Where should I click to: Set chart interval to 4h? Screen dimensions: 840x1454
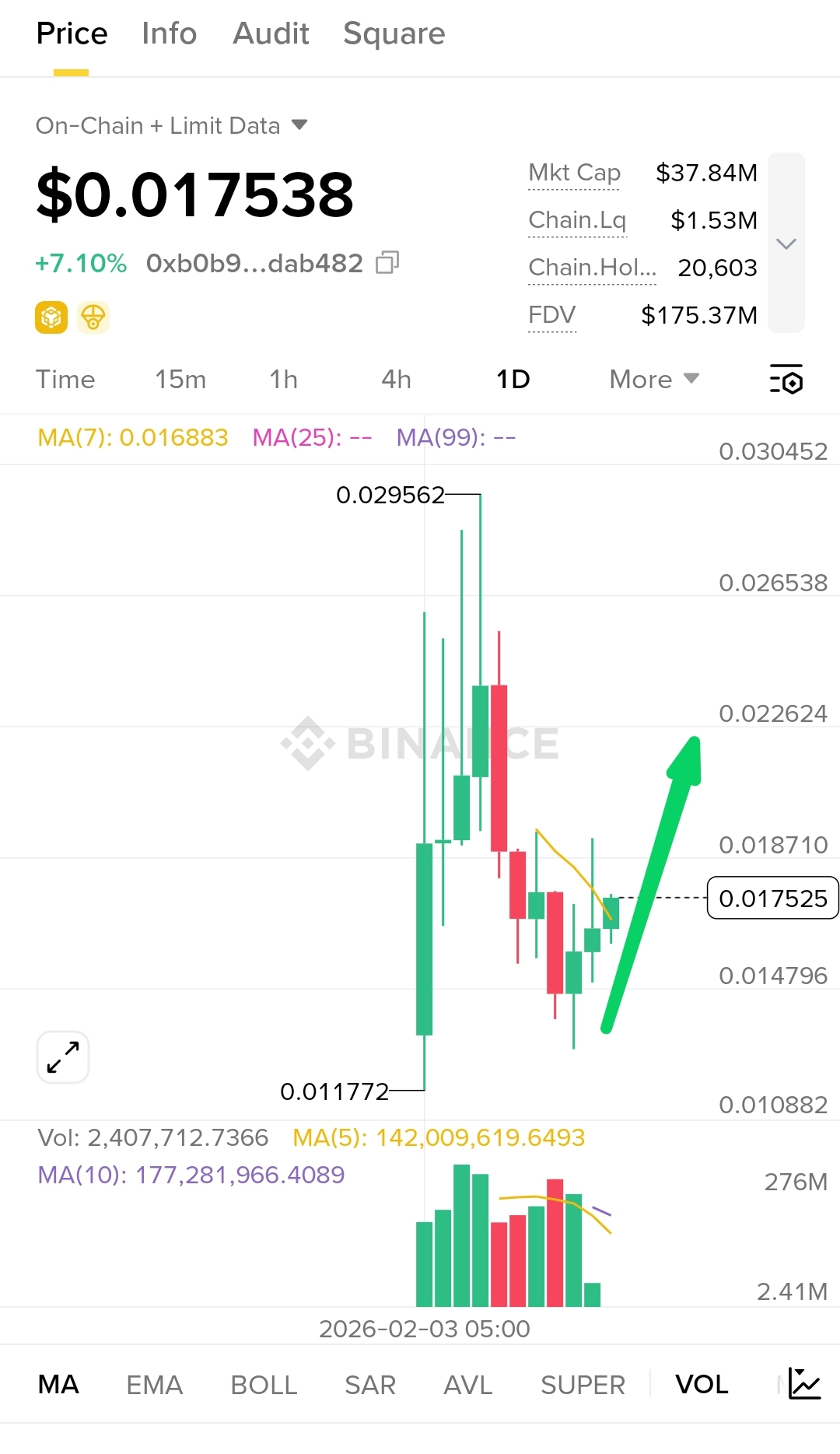(x=396, y=380)
